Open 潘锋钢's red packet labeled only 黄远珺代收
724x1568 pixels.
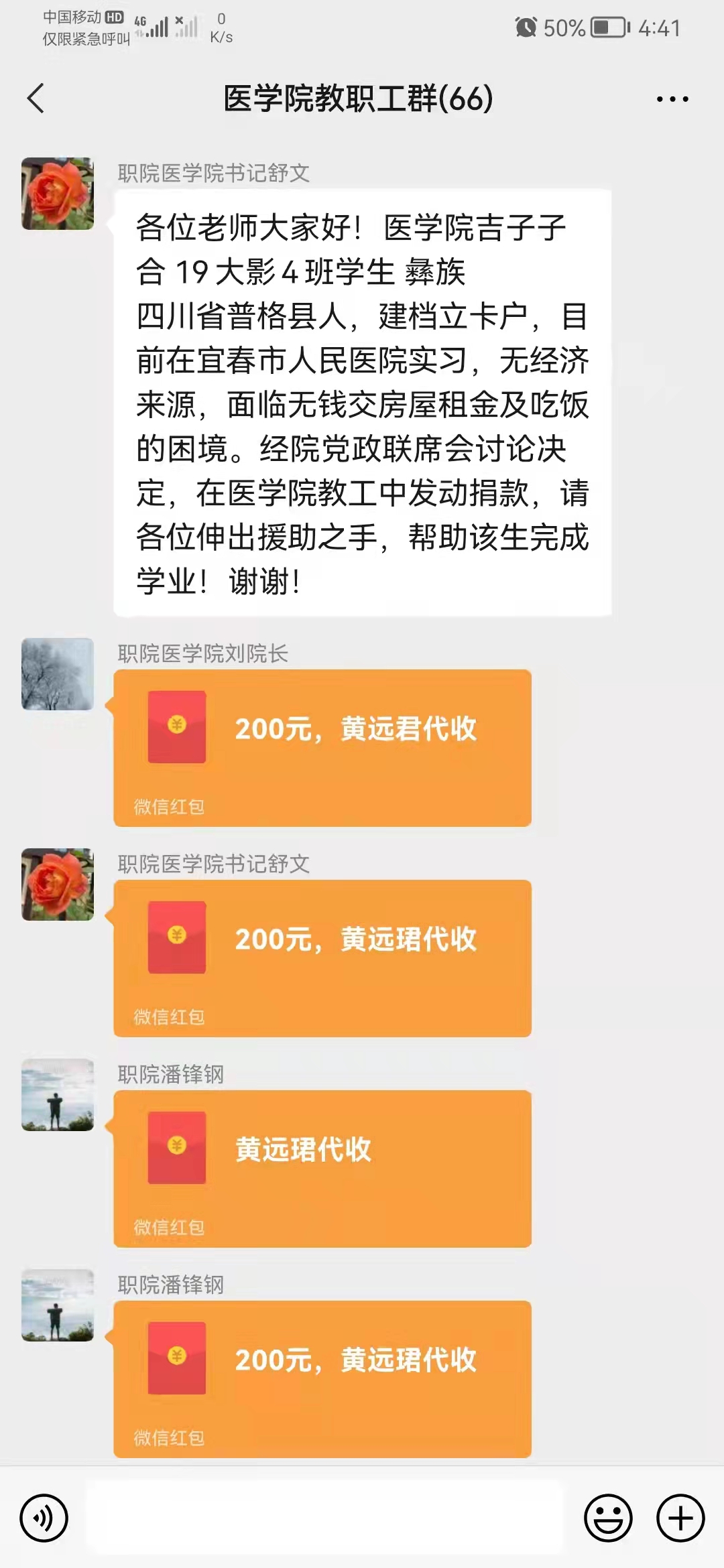(322, 1167)
